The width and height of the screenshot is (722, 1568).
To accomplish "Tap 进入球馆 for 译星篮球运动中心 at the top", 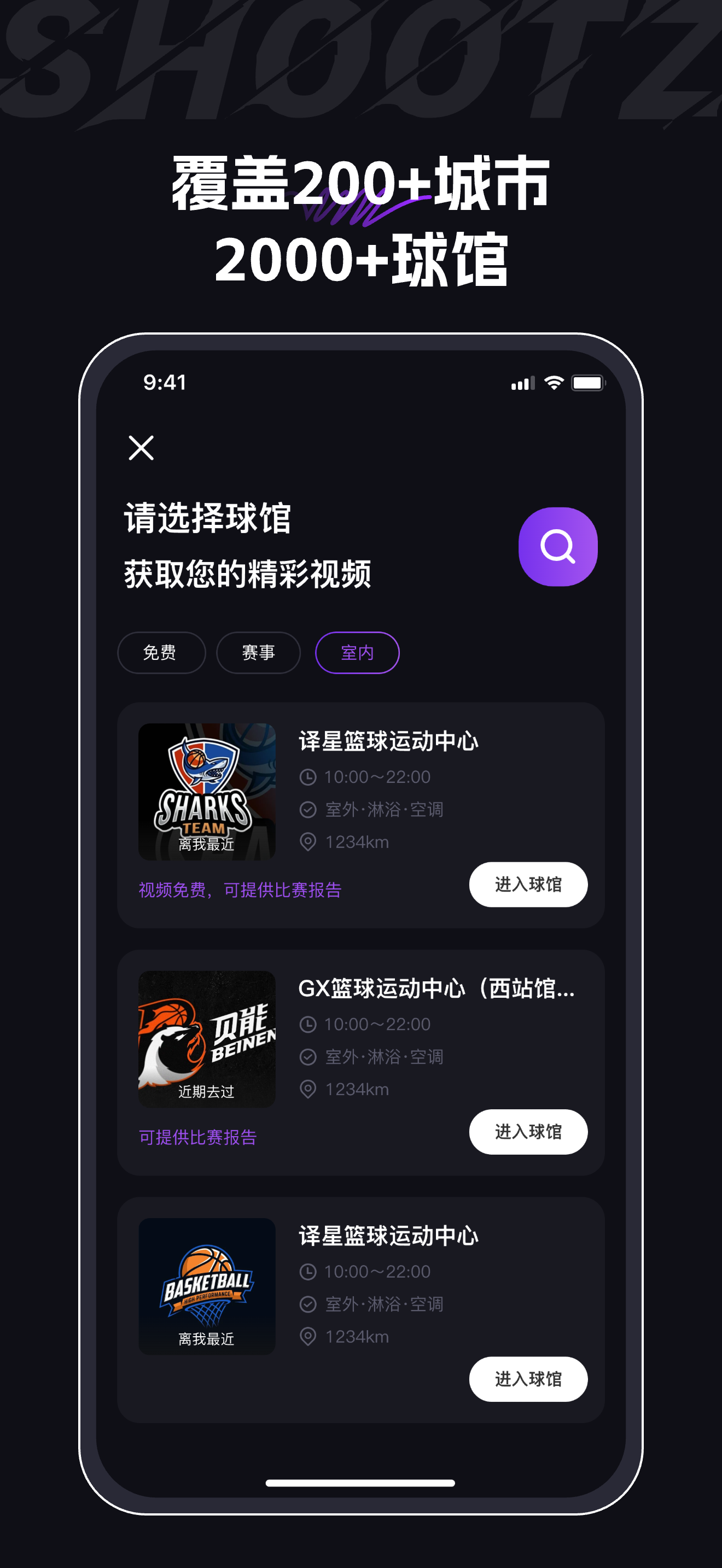I will tap(528, 885).
